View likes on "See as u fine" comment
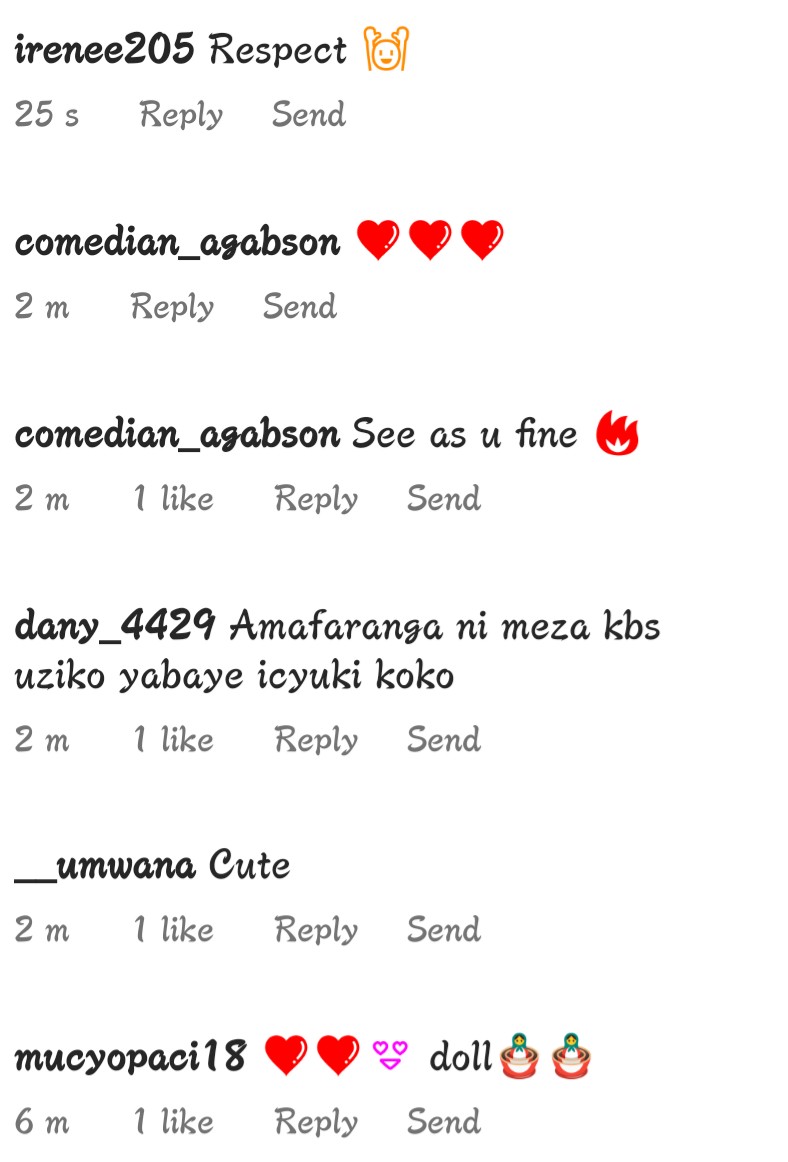The width and height of the screenshot is (788, 1162). [x=174, y=498]
